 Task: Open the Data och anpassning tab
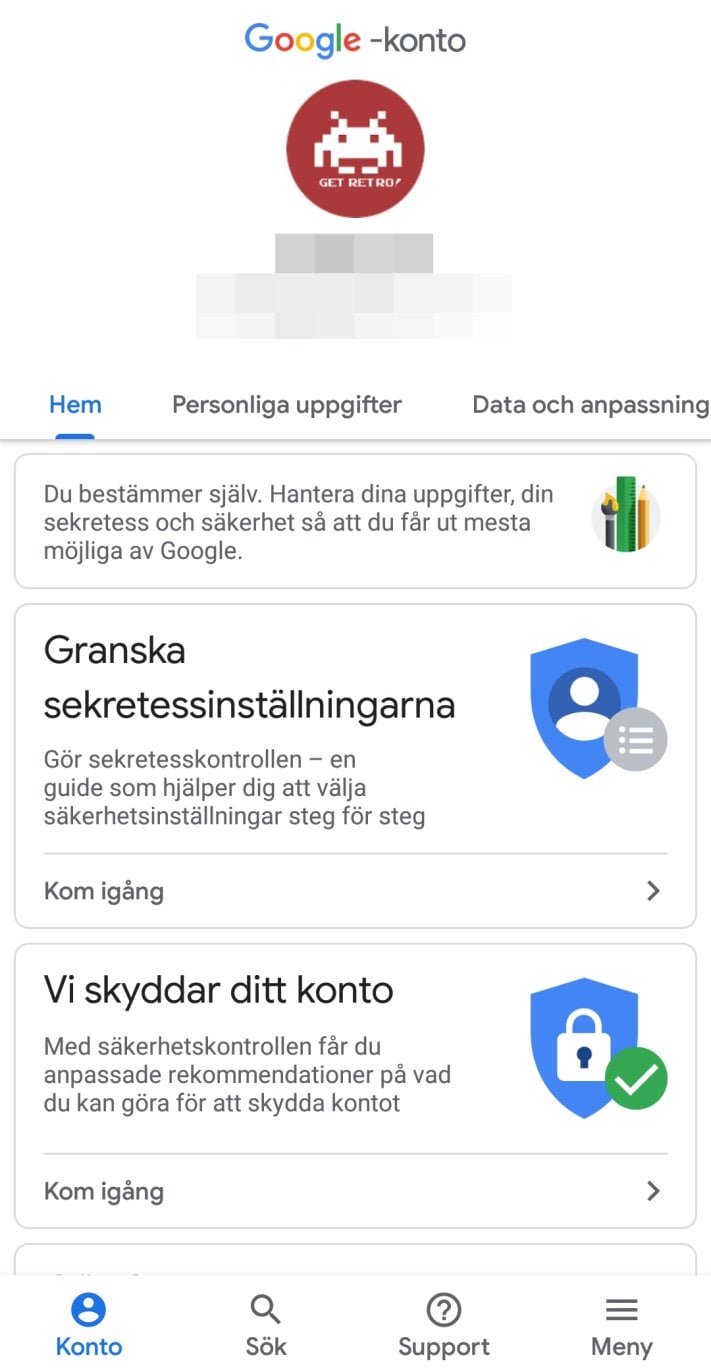(x=591, y=405)
